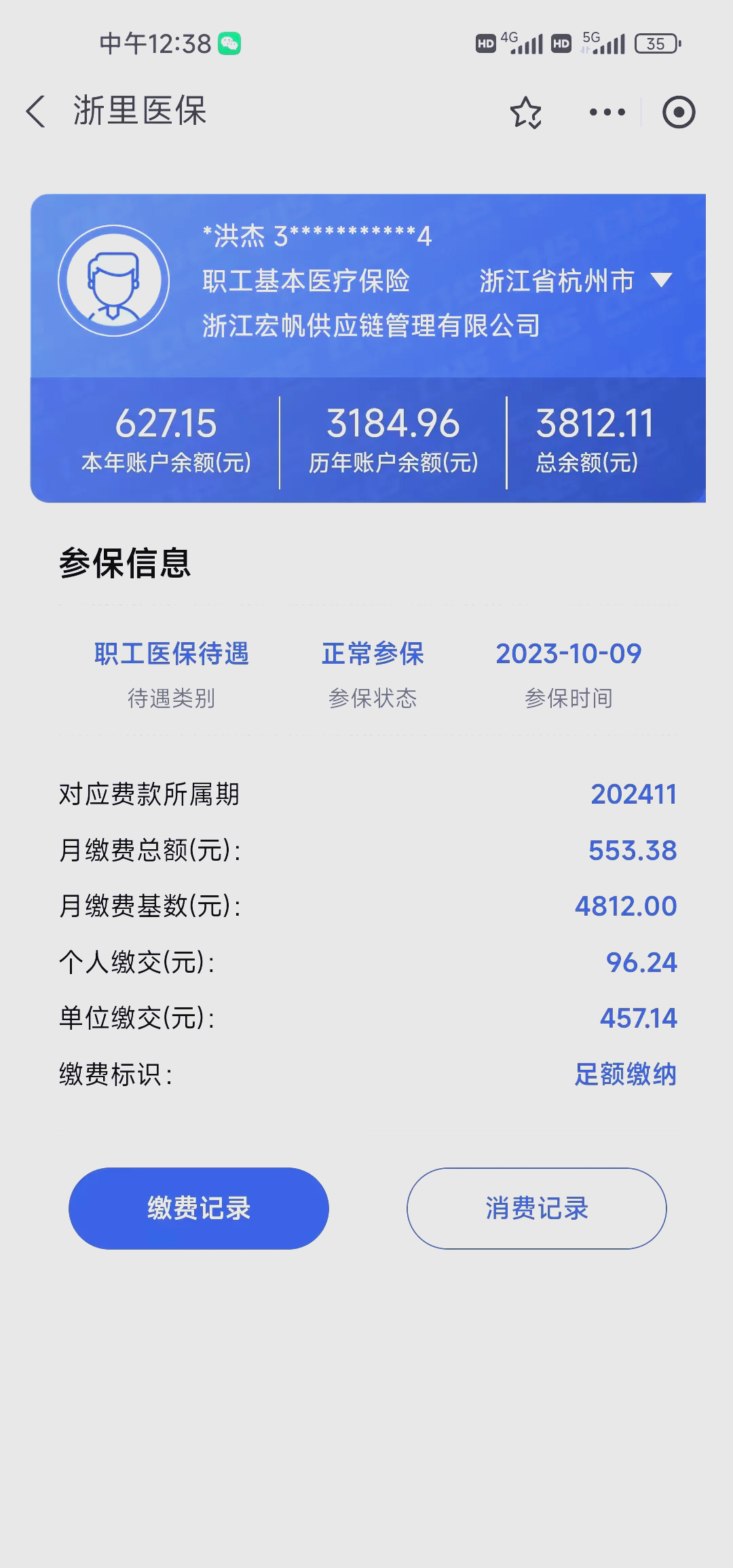Tap the insurance date 2023-10-09 entry
Viewport: 733px width, 1568px height.
click(569, 654)
